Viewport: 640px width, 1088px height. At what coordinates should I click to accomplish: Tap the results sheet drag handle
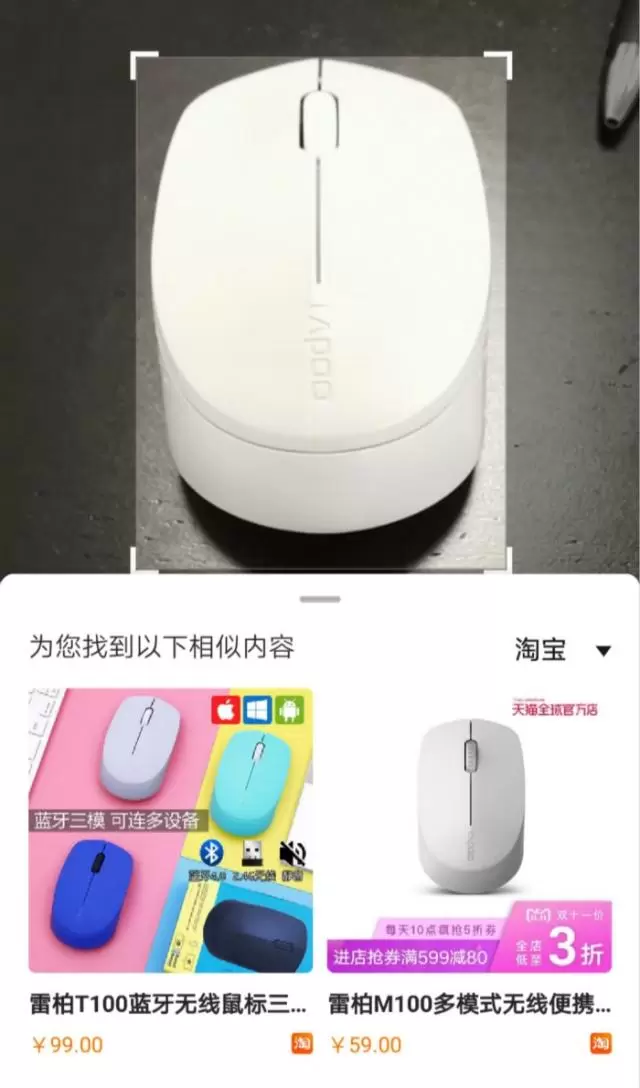[320, 599]
